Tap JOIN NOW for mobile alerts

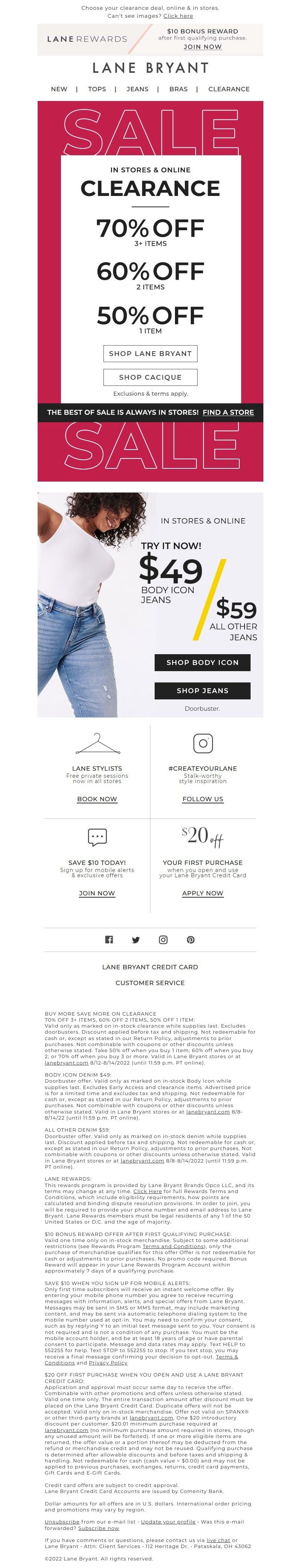[x=97, y=893]
